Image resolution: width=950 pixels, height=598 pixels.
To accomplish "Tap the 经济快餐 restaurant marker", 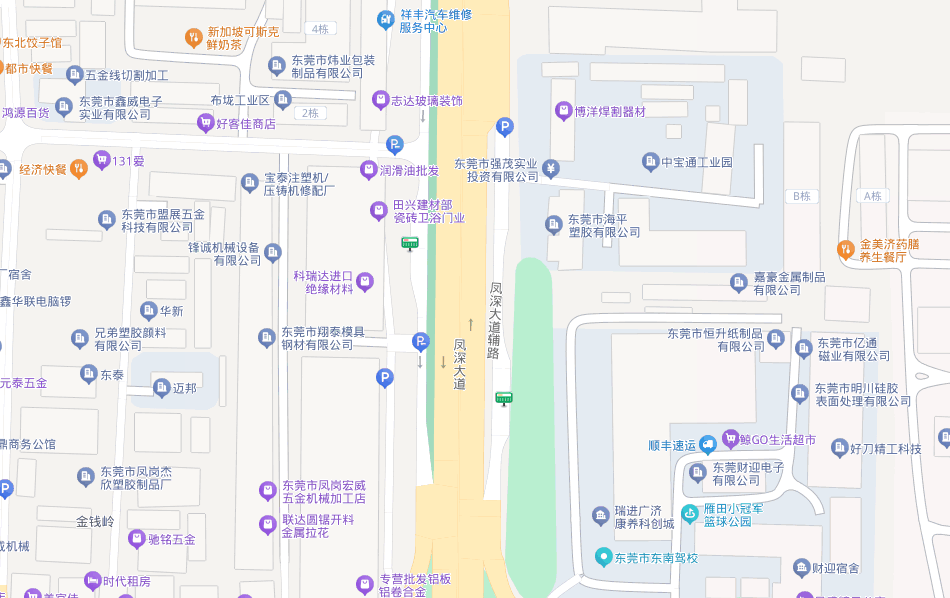I will [x=78, y=168].
